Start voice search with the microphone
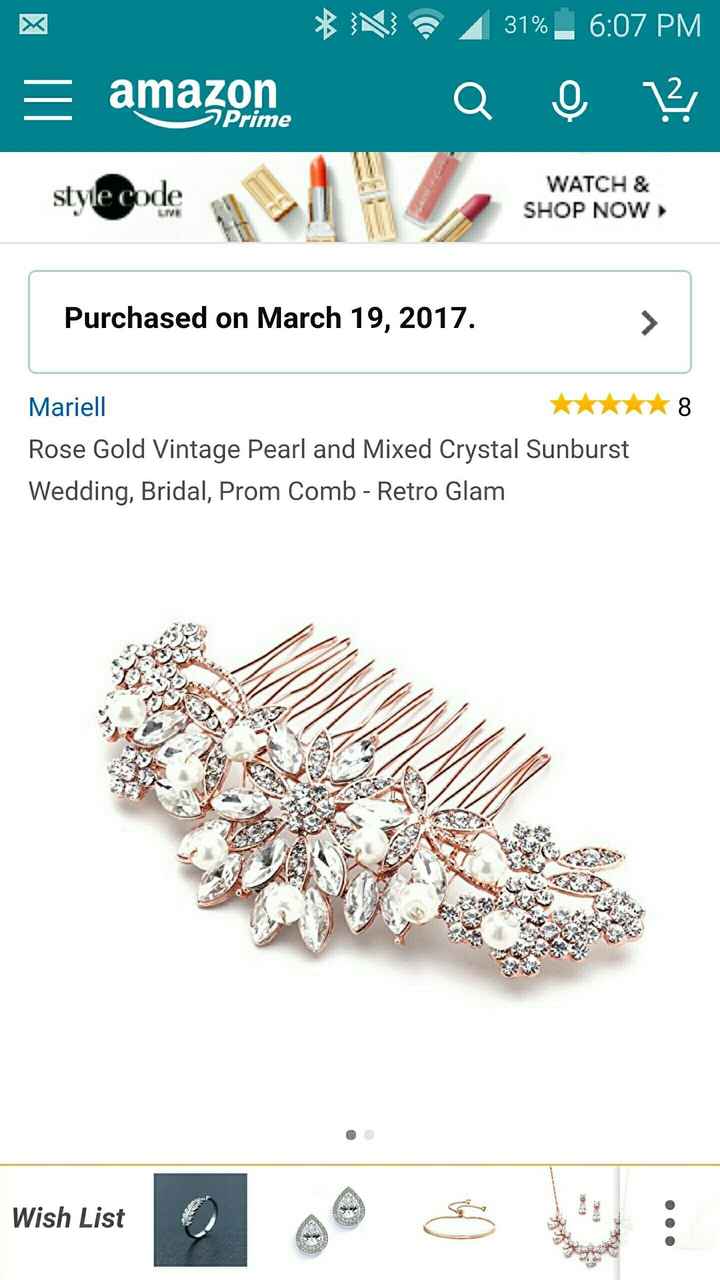Viewport: 720px width, 1280px height. pos(570,101)
